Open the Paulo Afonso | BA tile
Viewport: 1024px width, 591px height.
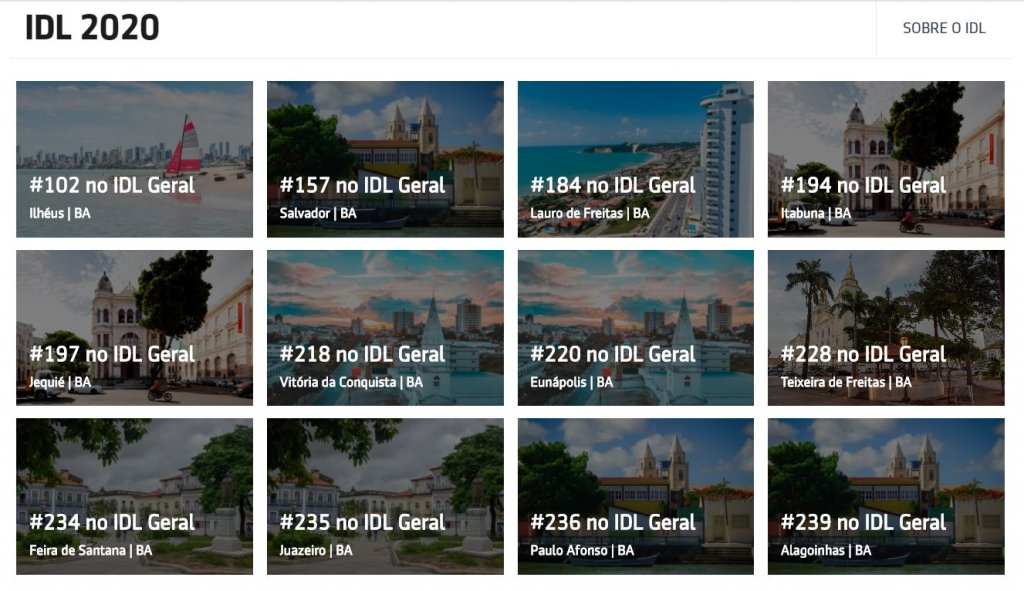click(635, 496)
